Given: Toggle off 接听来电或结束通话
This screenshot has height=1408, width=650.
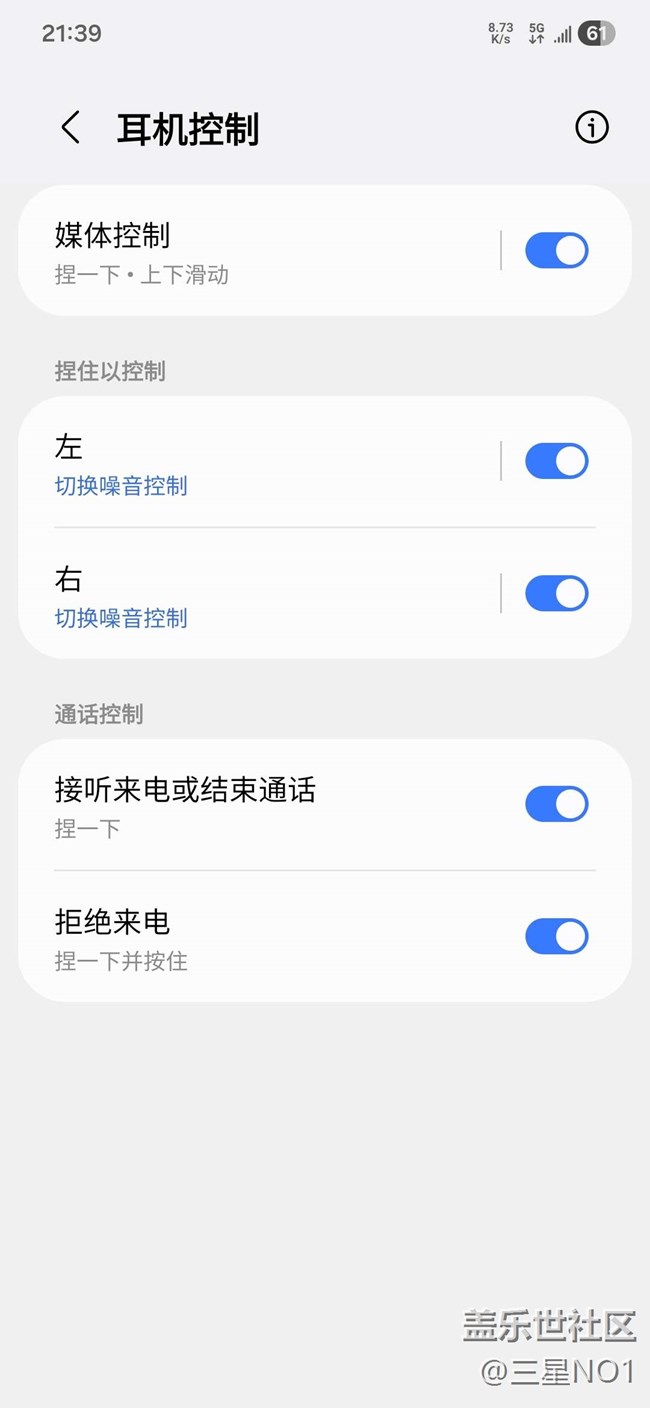Looking at the screenshot, I should pyautogui.click(x=557, y=804).
